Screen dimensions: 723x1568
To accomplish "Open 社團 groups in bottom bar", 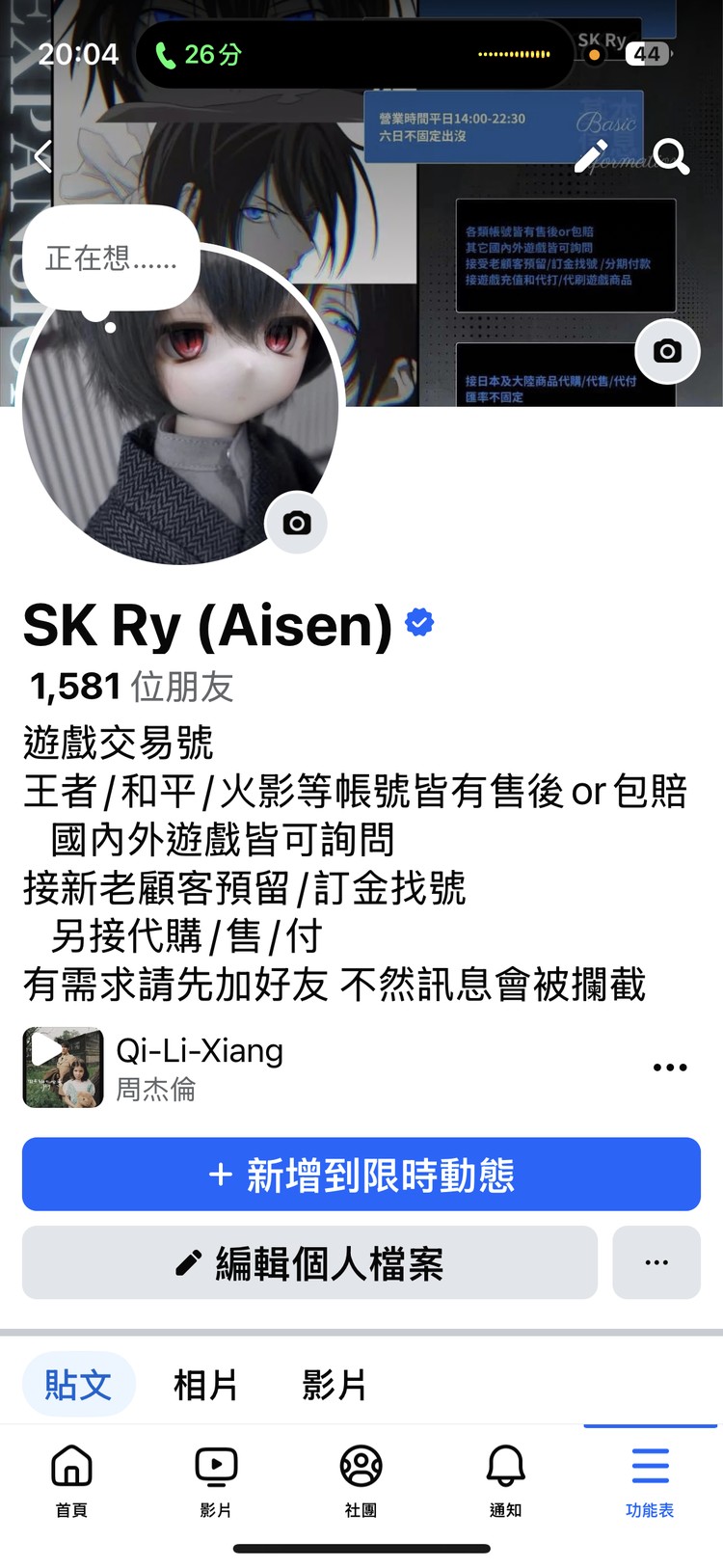I will 361,1479.
